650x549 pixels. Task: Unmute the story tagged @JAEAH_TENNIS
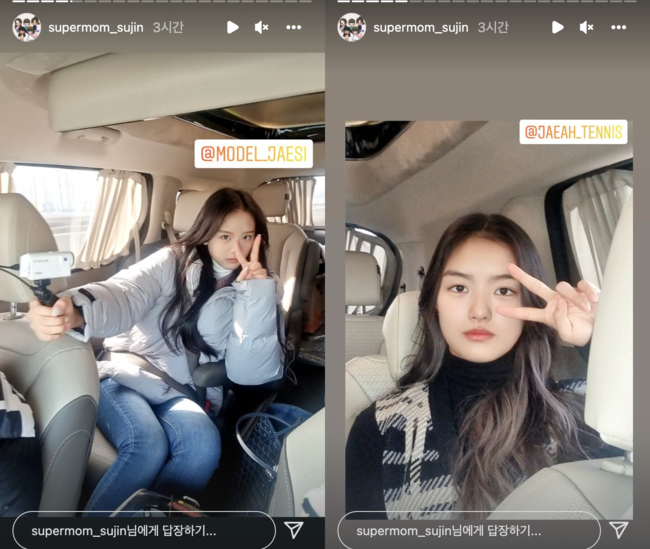(586, 27)
